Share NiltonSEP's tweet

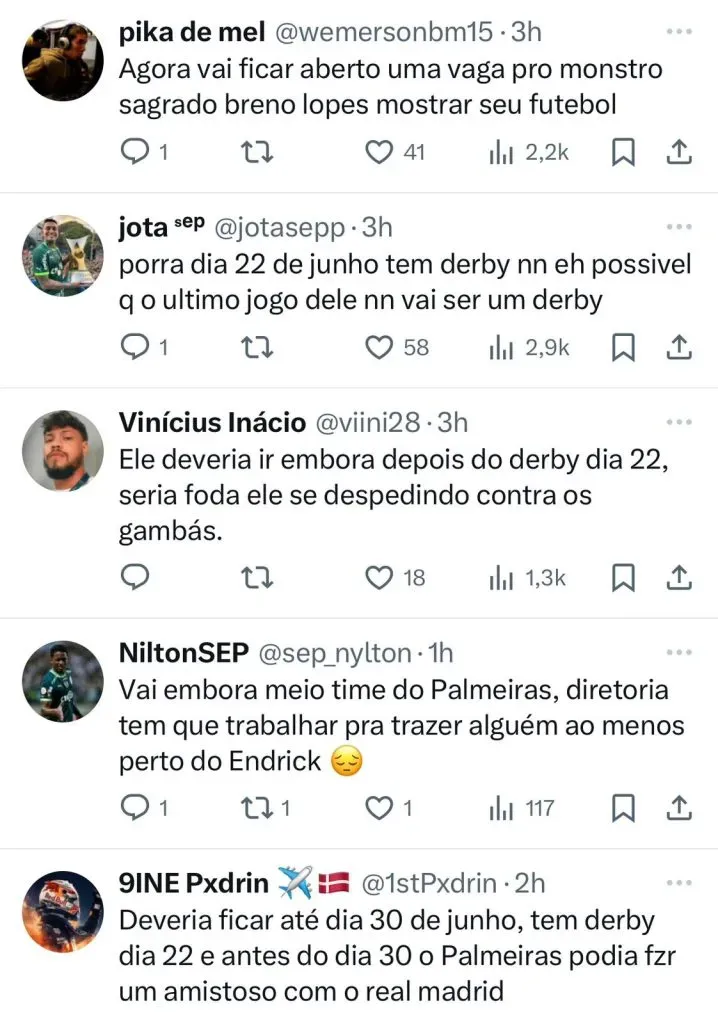pyautogui.click(x=679, y=807)
